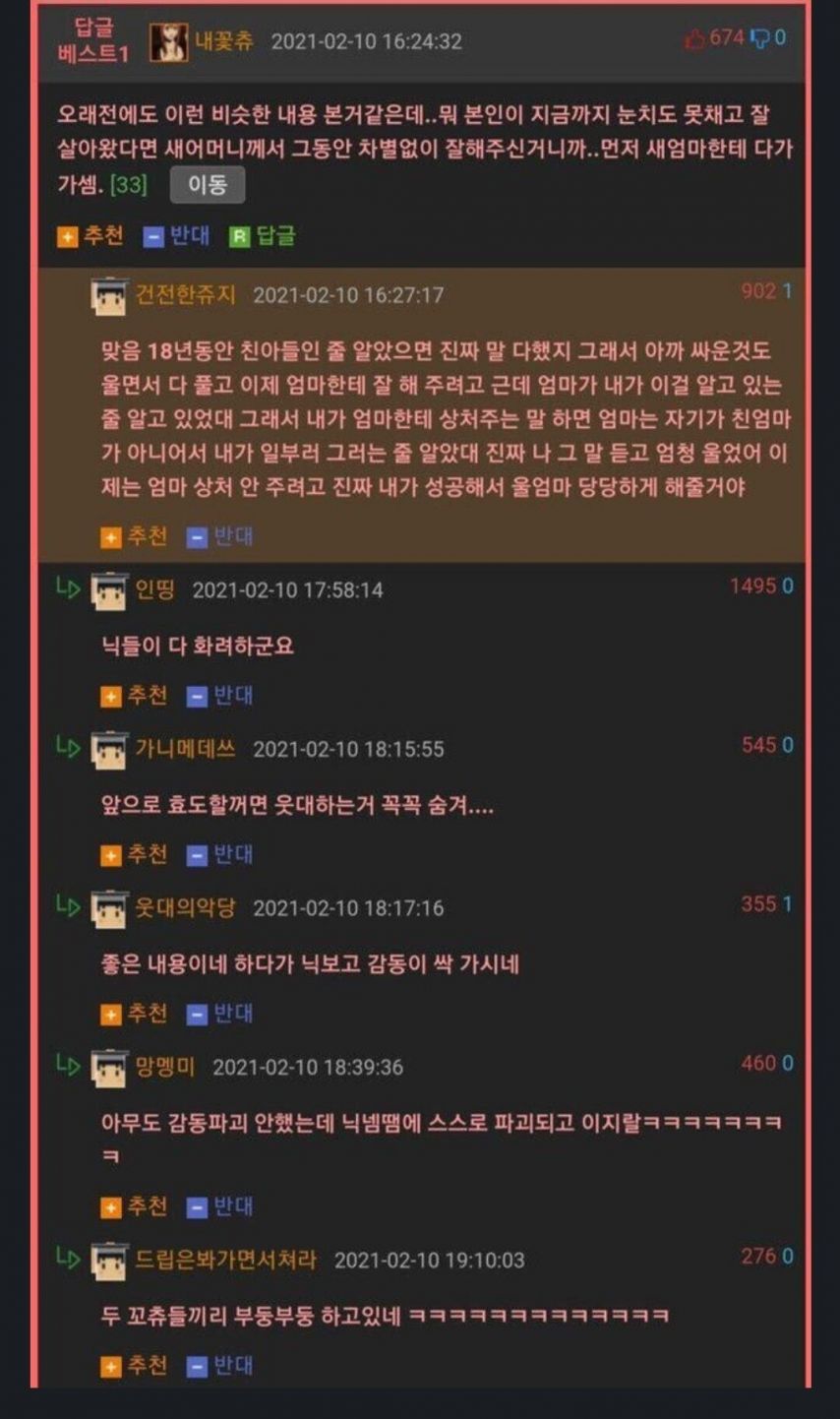Open 건전한쥬지's nickname link

(185, 294)
